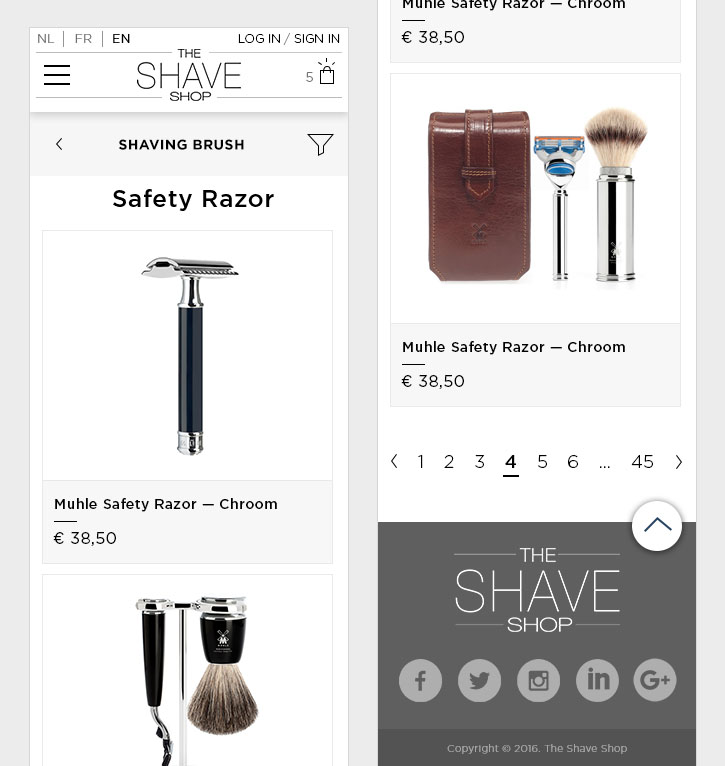Switch language to NL
725x766 pixels.
(45, 39)
